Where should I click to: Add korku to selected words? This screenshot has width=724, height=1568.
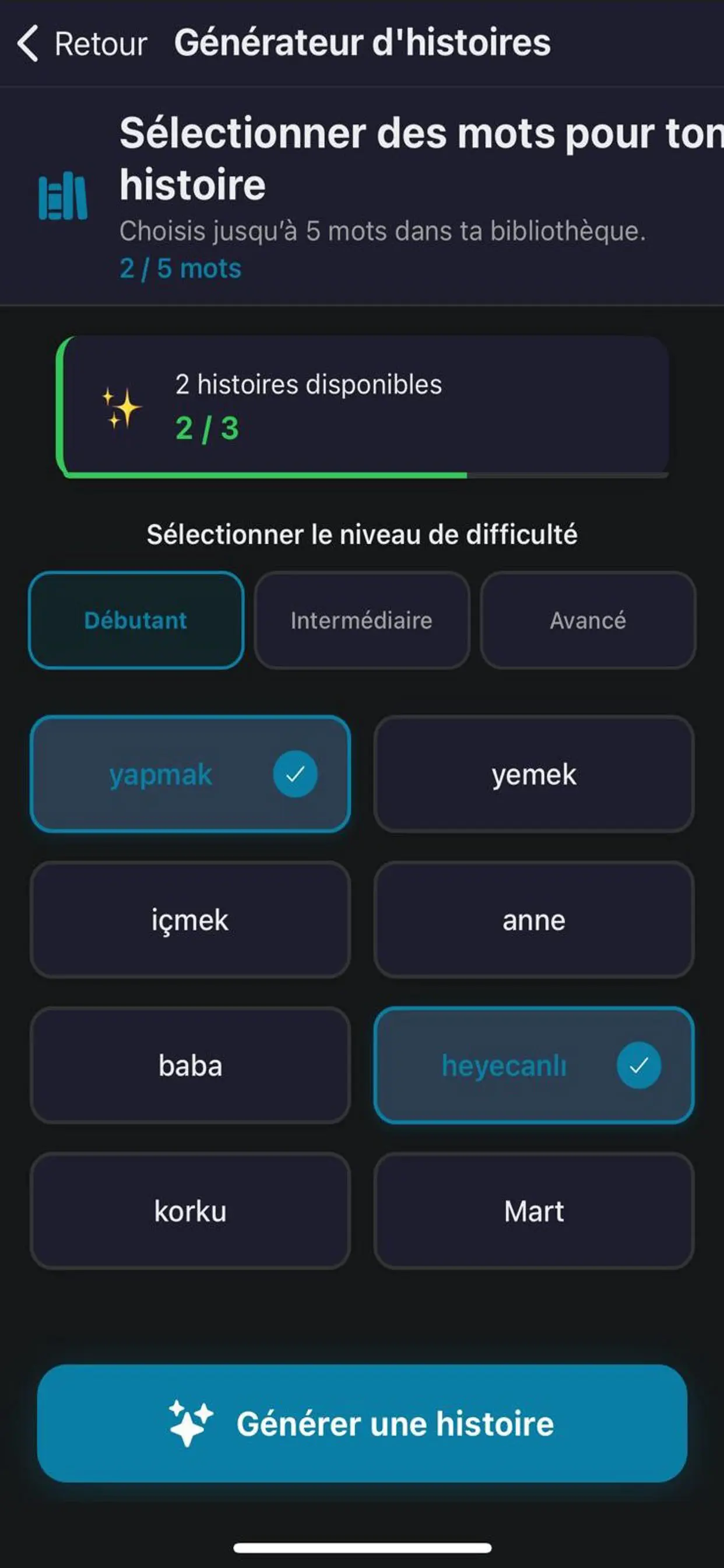pyautogui.click(x=190, y=1210)
